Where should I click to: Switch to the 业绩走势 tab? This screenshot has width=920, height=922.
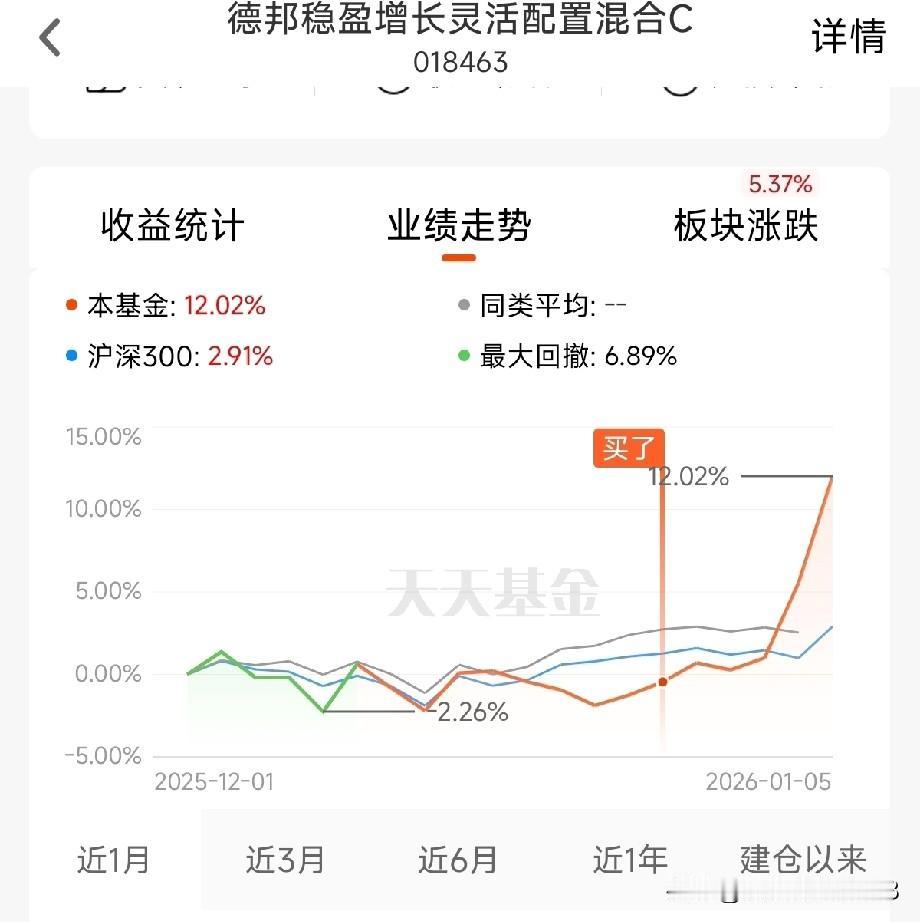[461, 227]
